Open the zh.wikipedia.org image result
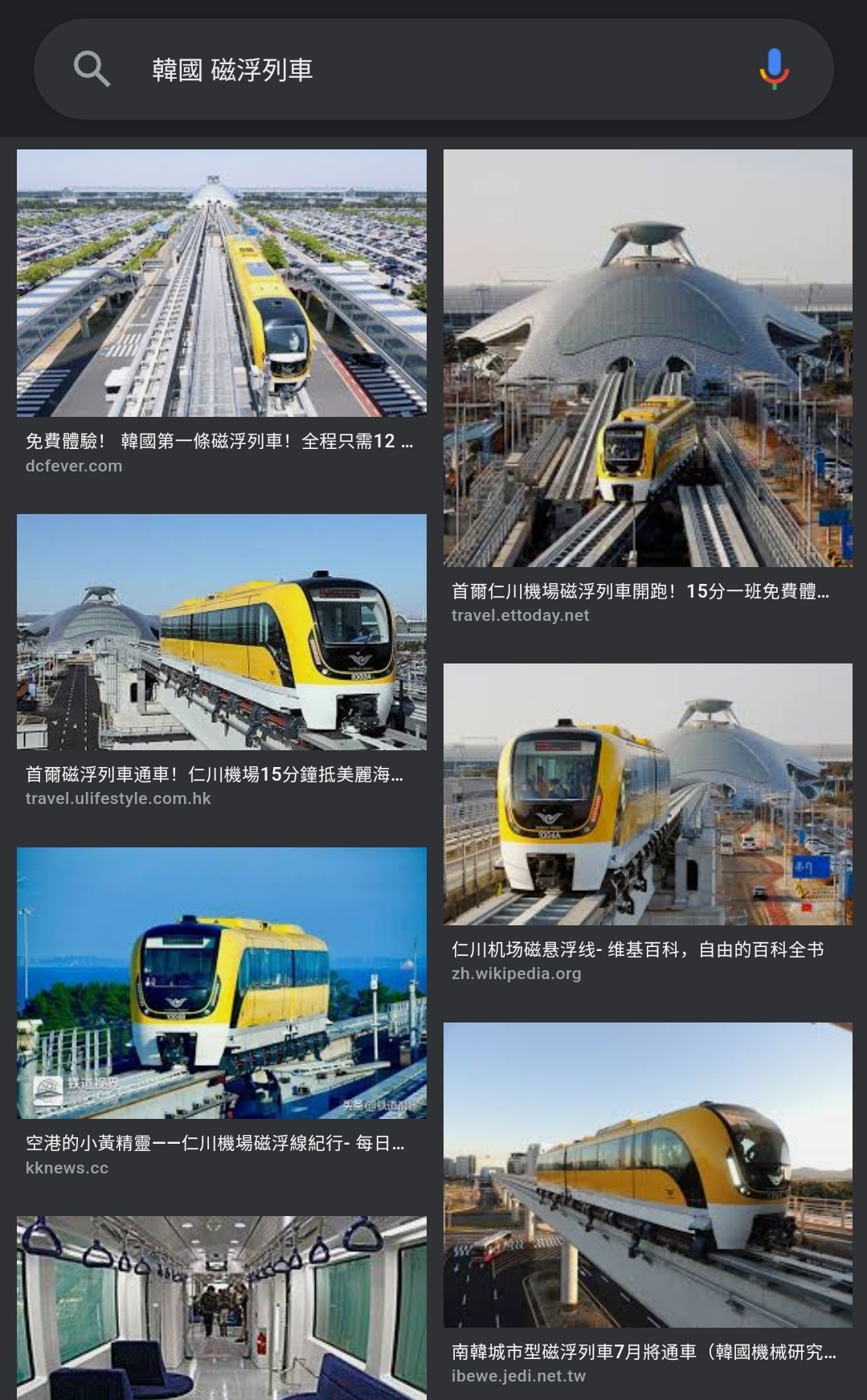Screen dimensions: 867x1400 coord(648,794)
